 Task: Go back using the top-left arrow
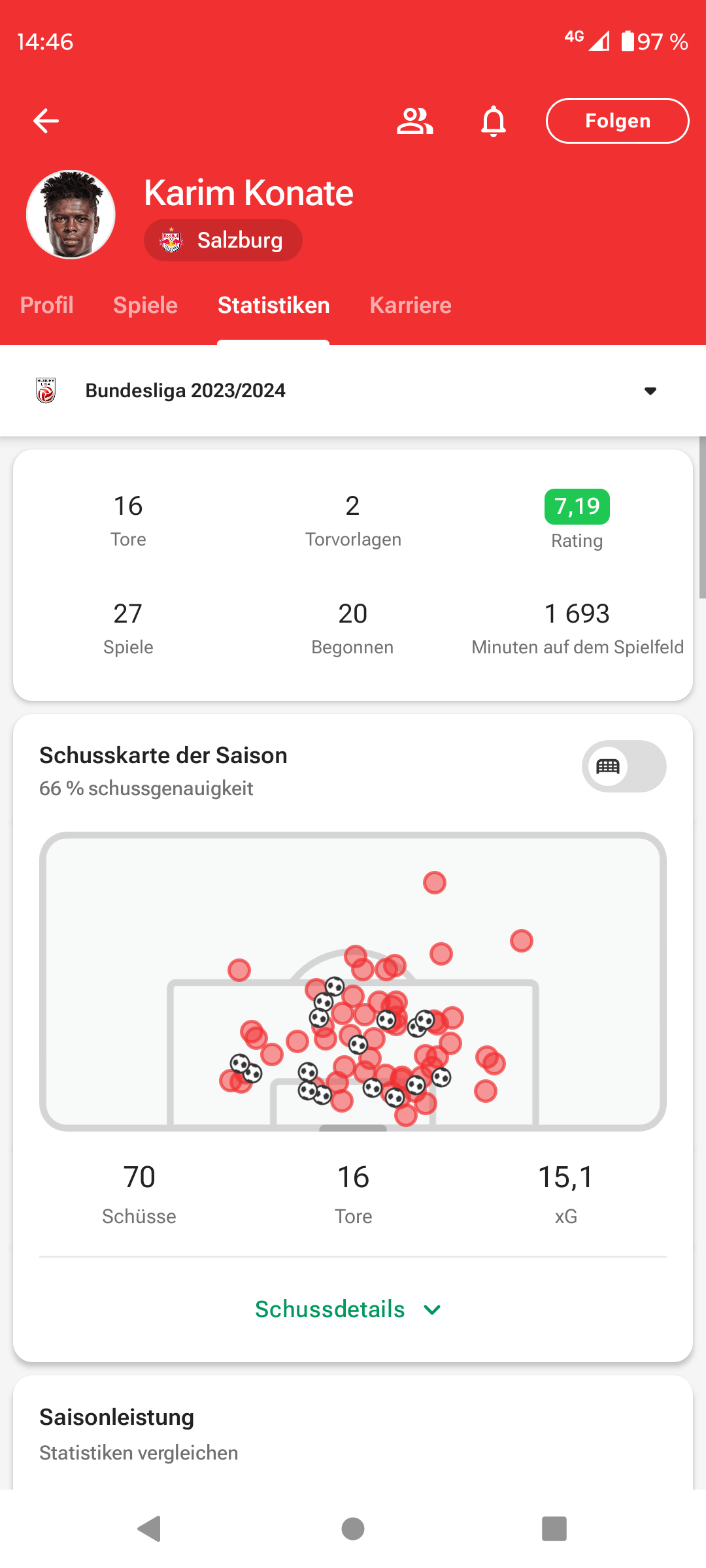46,121
